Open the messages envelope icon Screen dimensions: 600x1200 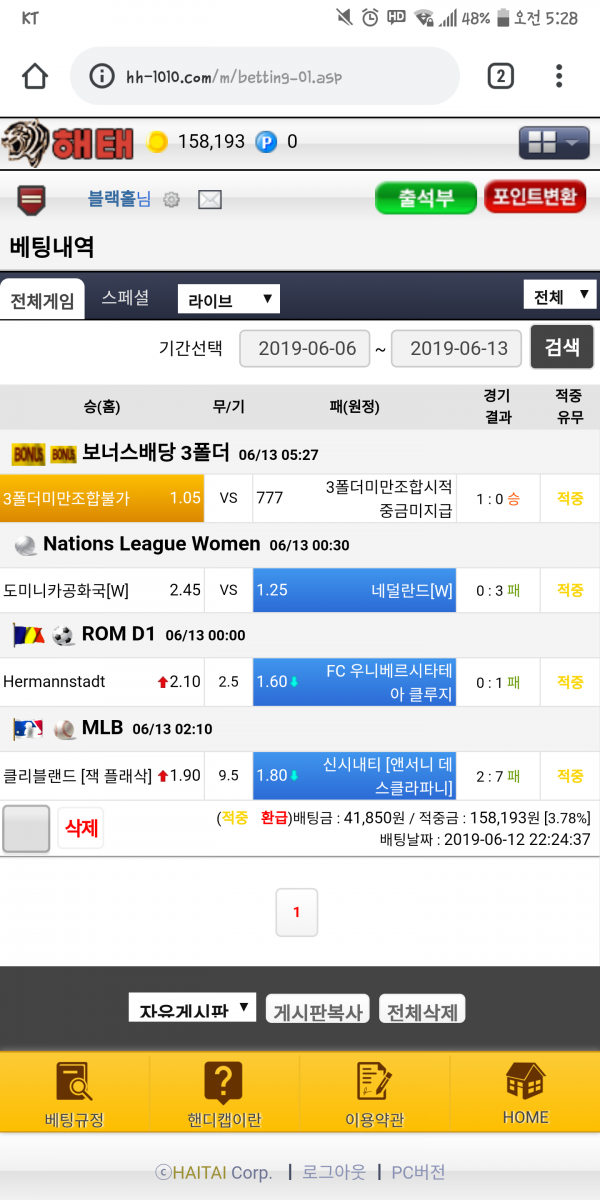coord(209,200)
